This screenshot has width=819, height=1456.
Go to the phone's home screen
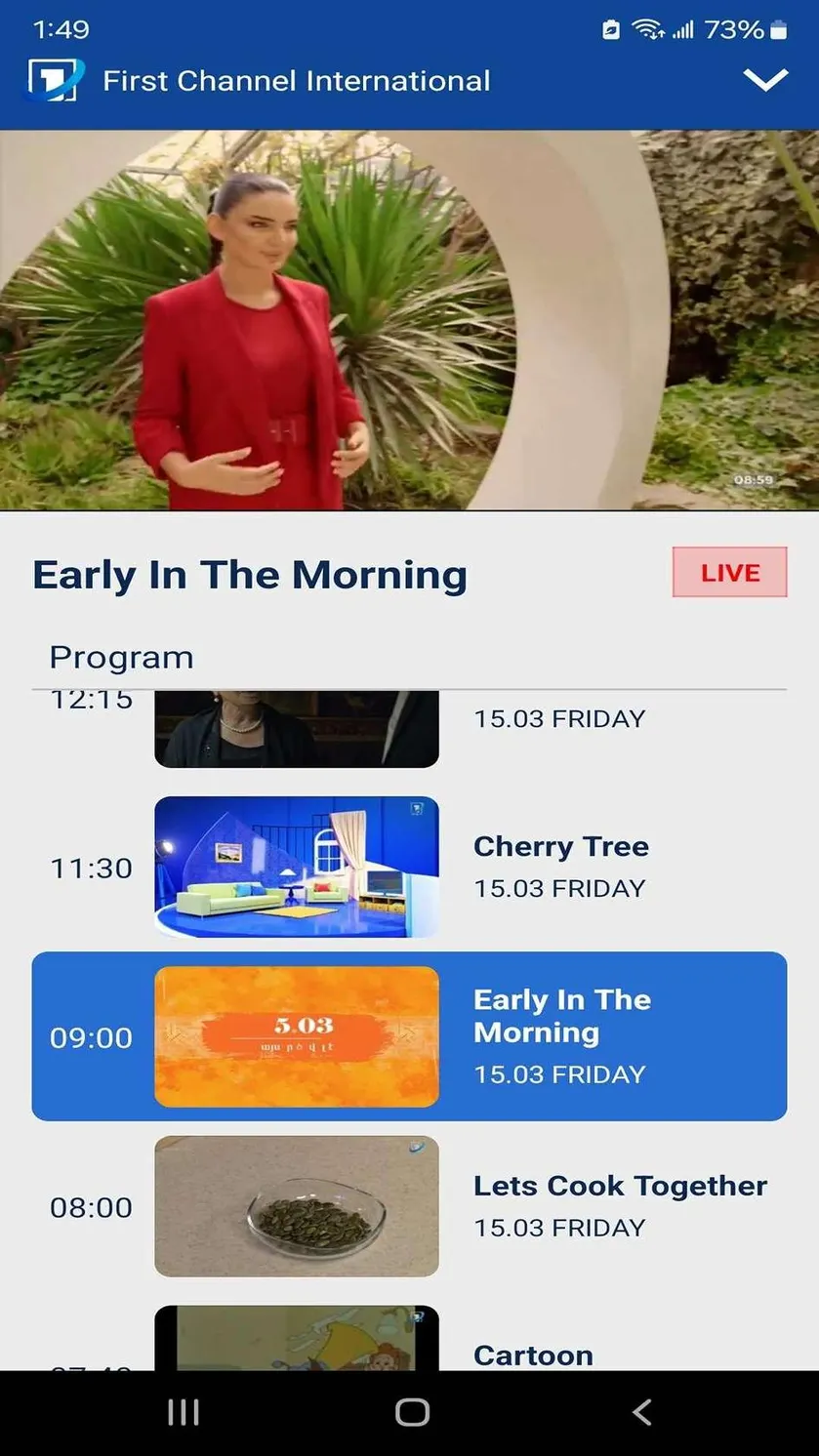pyautogui.click(x=412, y=1412)
